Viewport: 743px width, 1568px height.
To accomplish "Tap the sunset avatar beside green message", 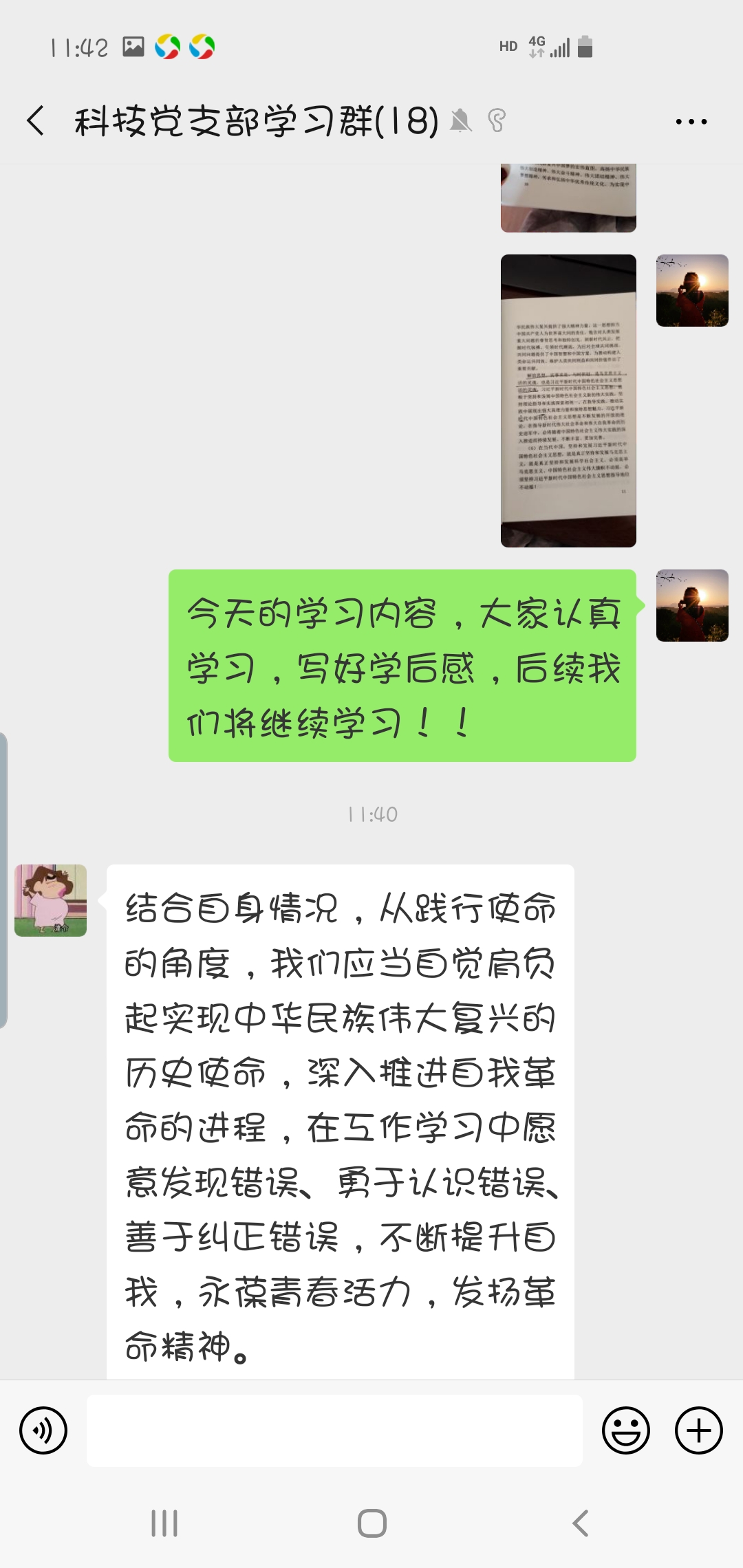I will coord(692,605).
